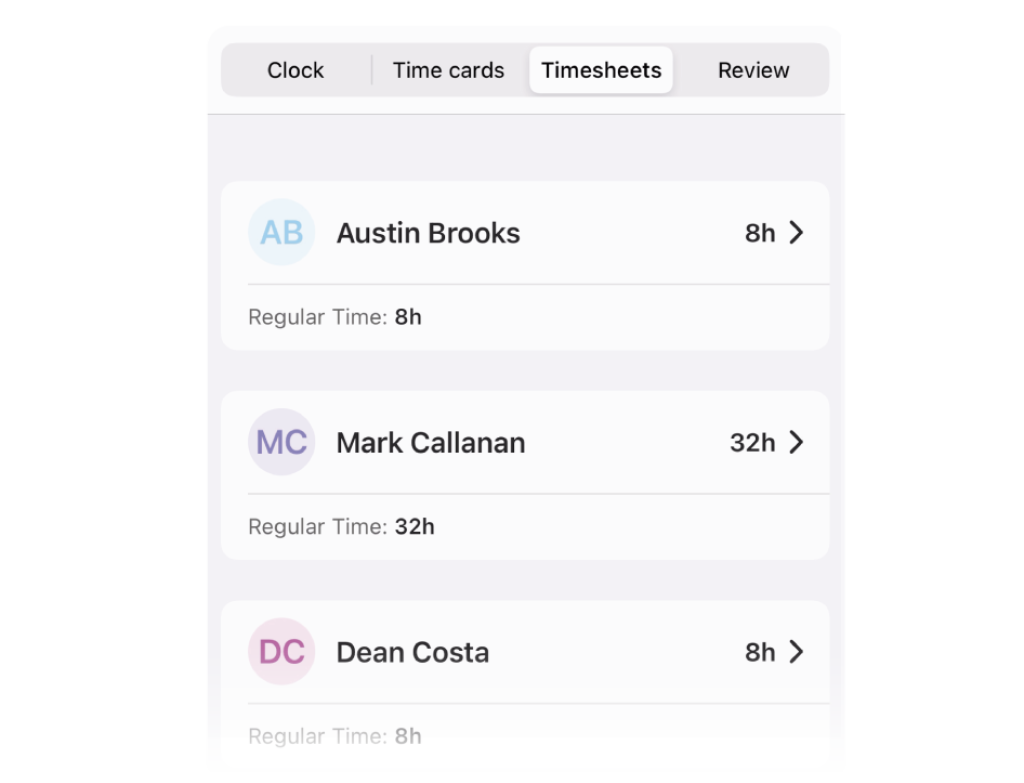This screenshot has width=1024, height=783.
Task: Open Mark Callanan's timesheet
Action: pos(525,443)
